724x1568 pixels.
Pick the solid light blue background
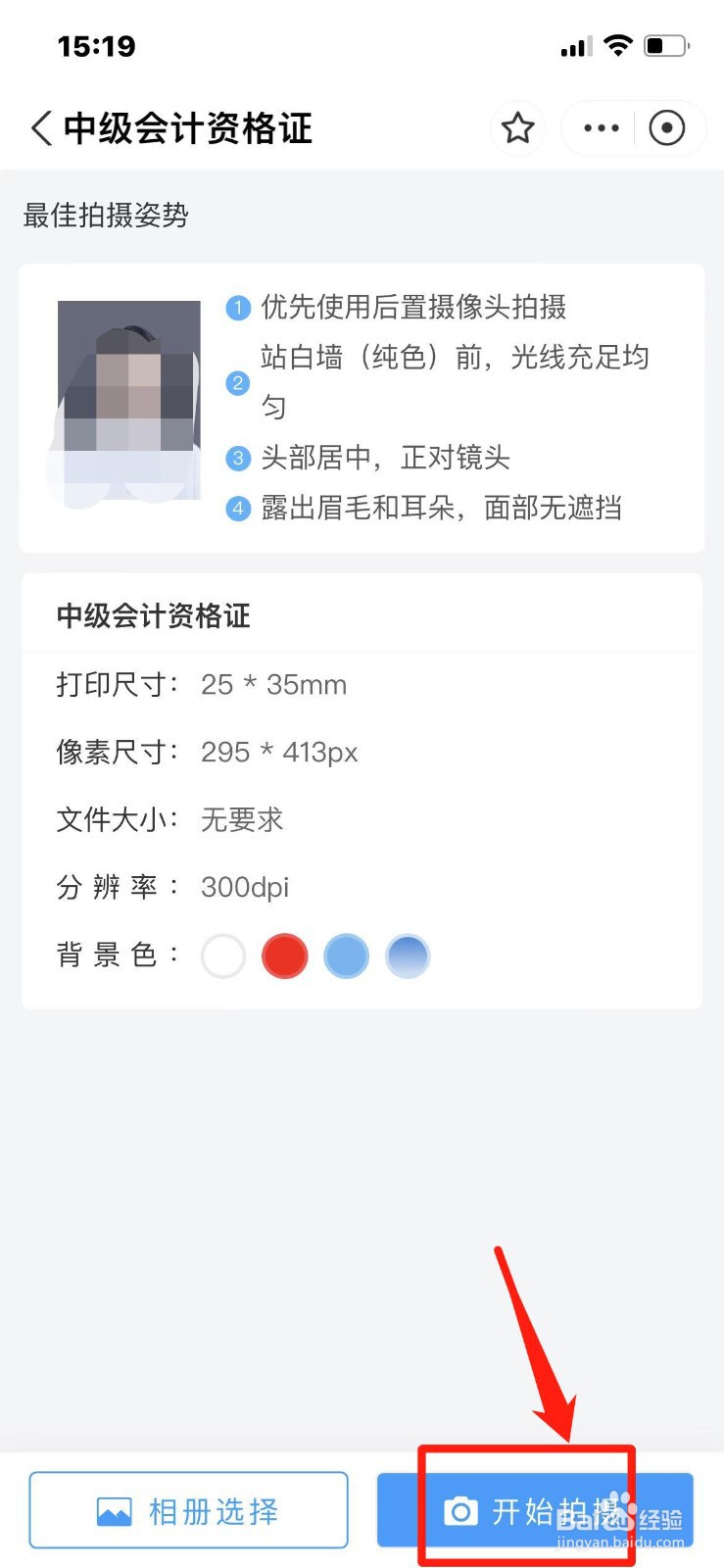tap(346, 956)
